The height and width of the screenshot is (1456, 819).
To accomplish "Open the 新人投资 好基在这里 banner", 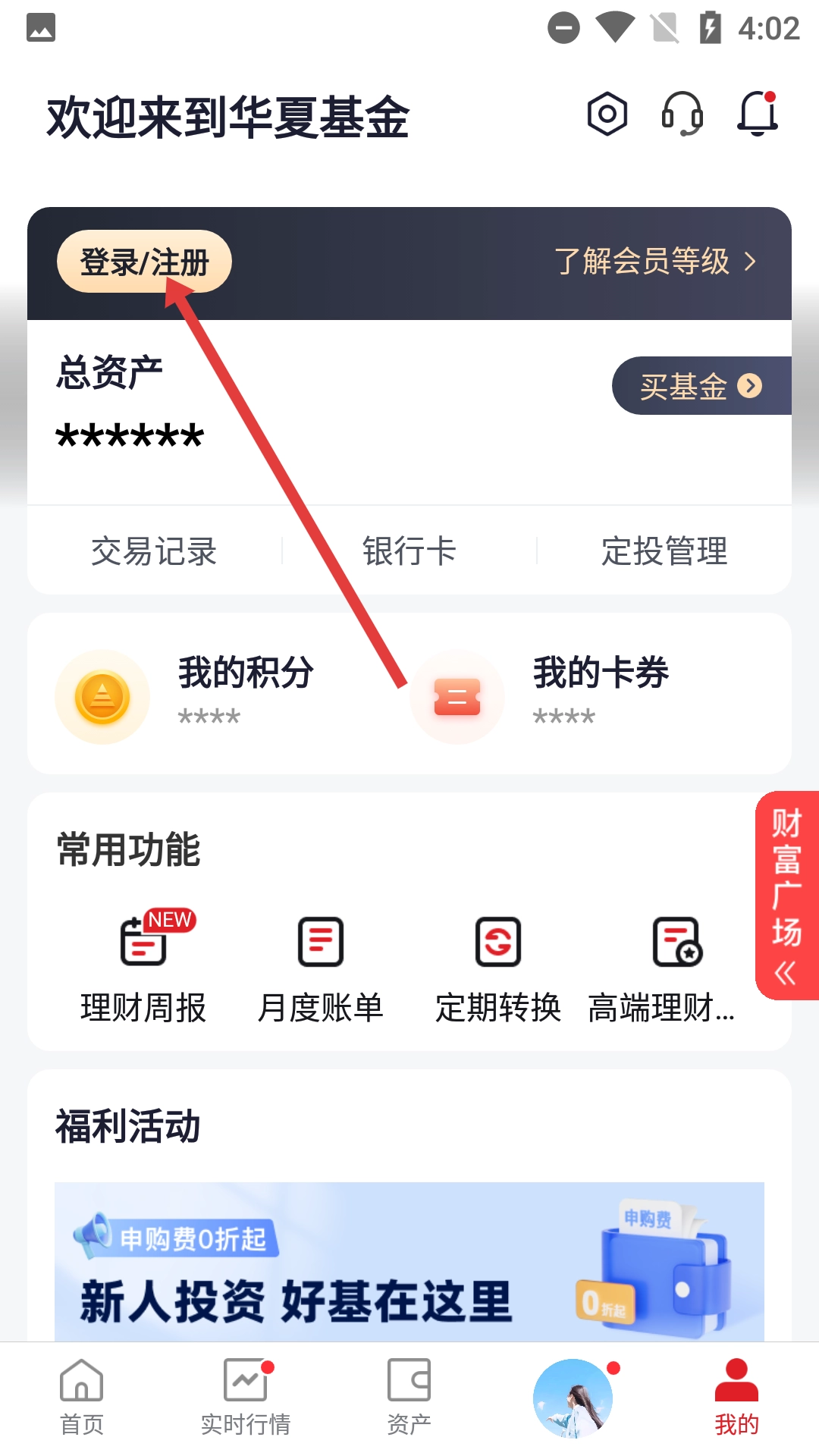I will click(x=409, y=1262).
